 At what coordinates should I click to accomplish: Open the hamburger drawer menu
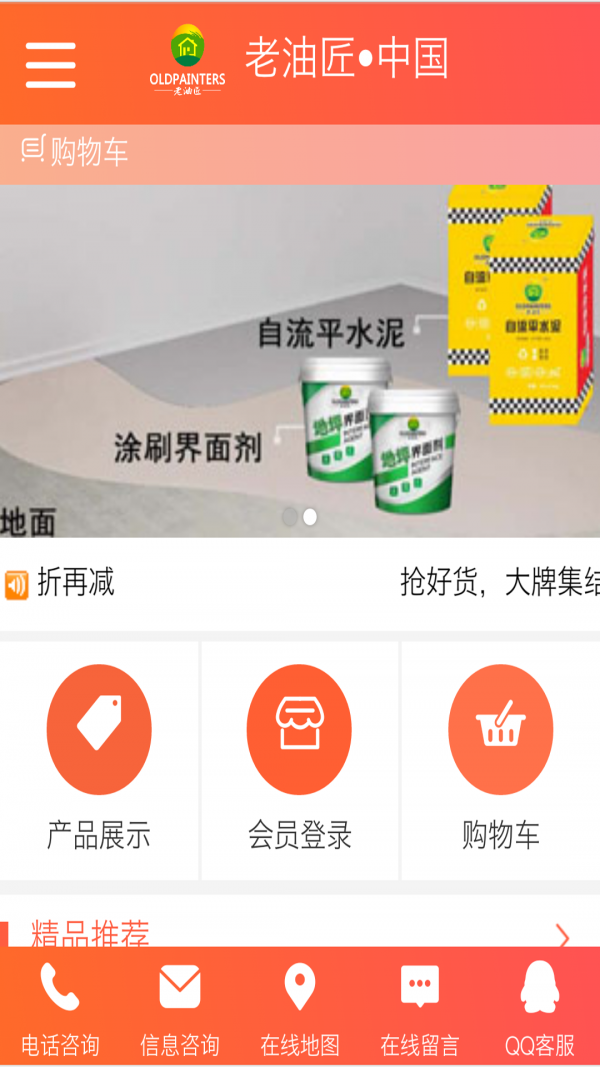tap(50, 65)
